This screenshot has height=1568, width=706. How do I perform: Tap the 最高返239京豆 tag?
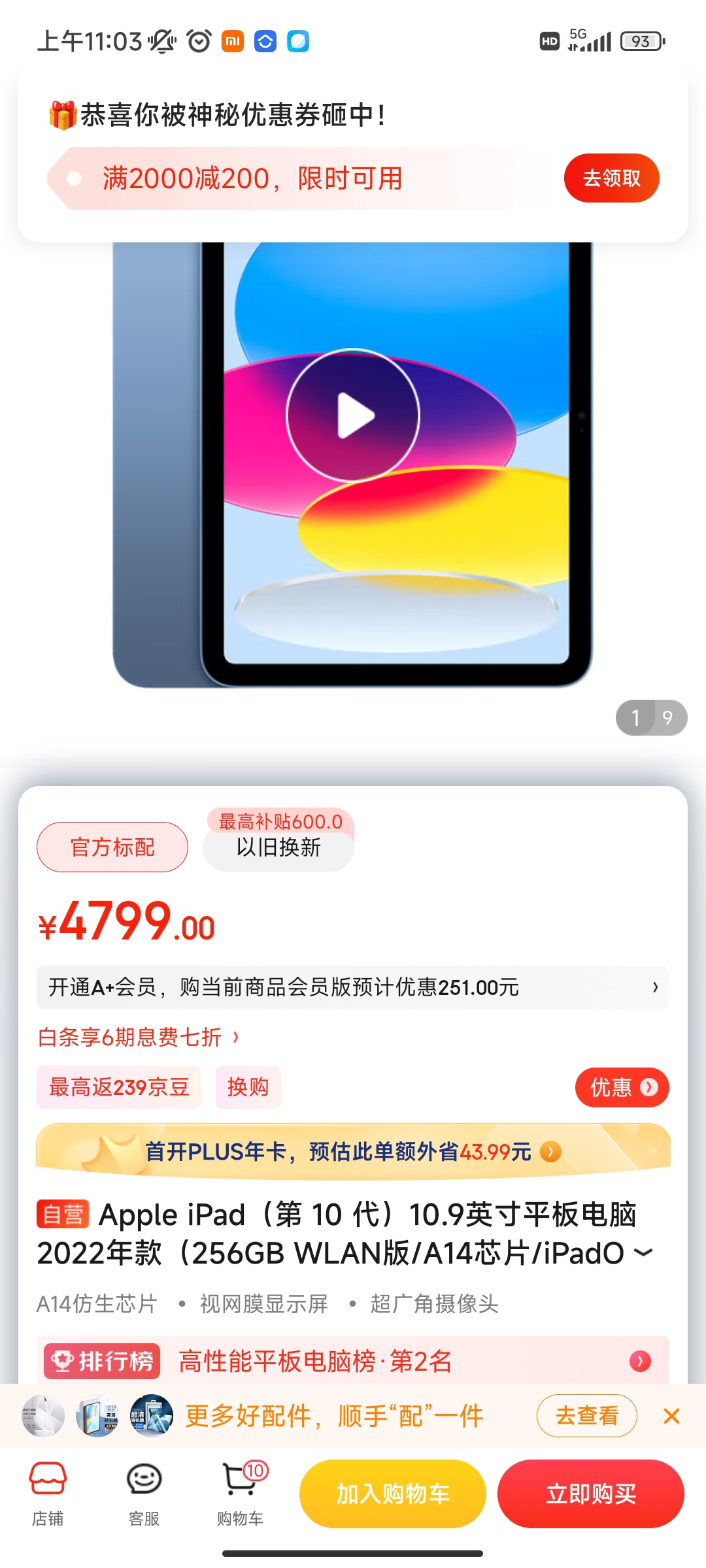(x=119, y=1087)
